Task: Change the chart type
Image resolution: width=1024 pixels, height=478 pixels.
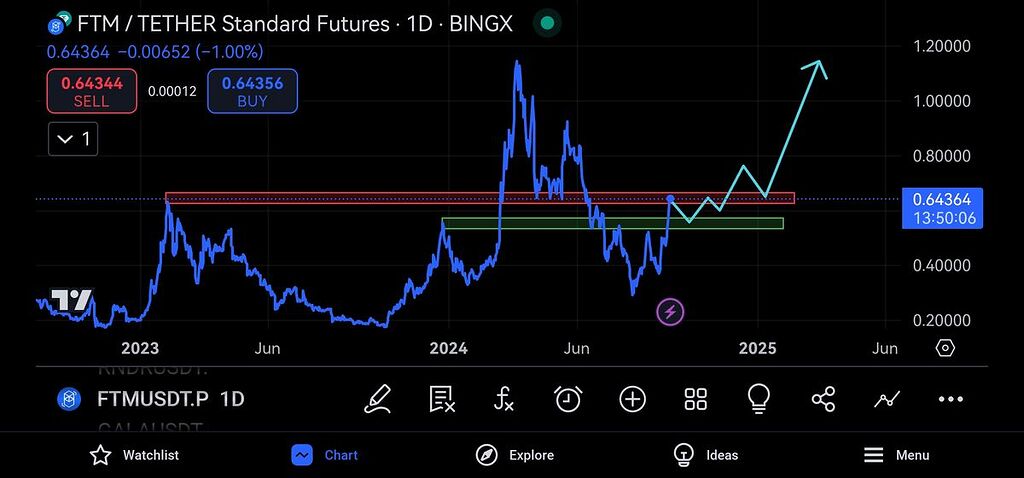Action: pyautogui.click(x=886, y=399)
